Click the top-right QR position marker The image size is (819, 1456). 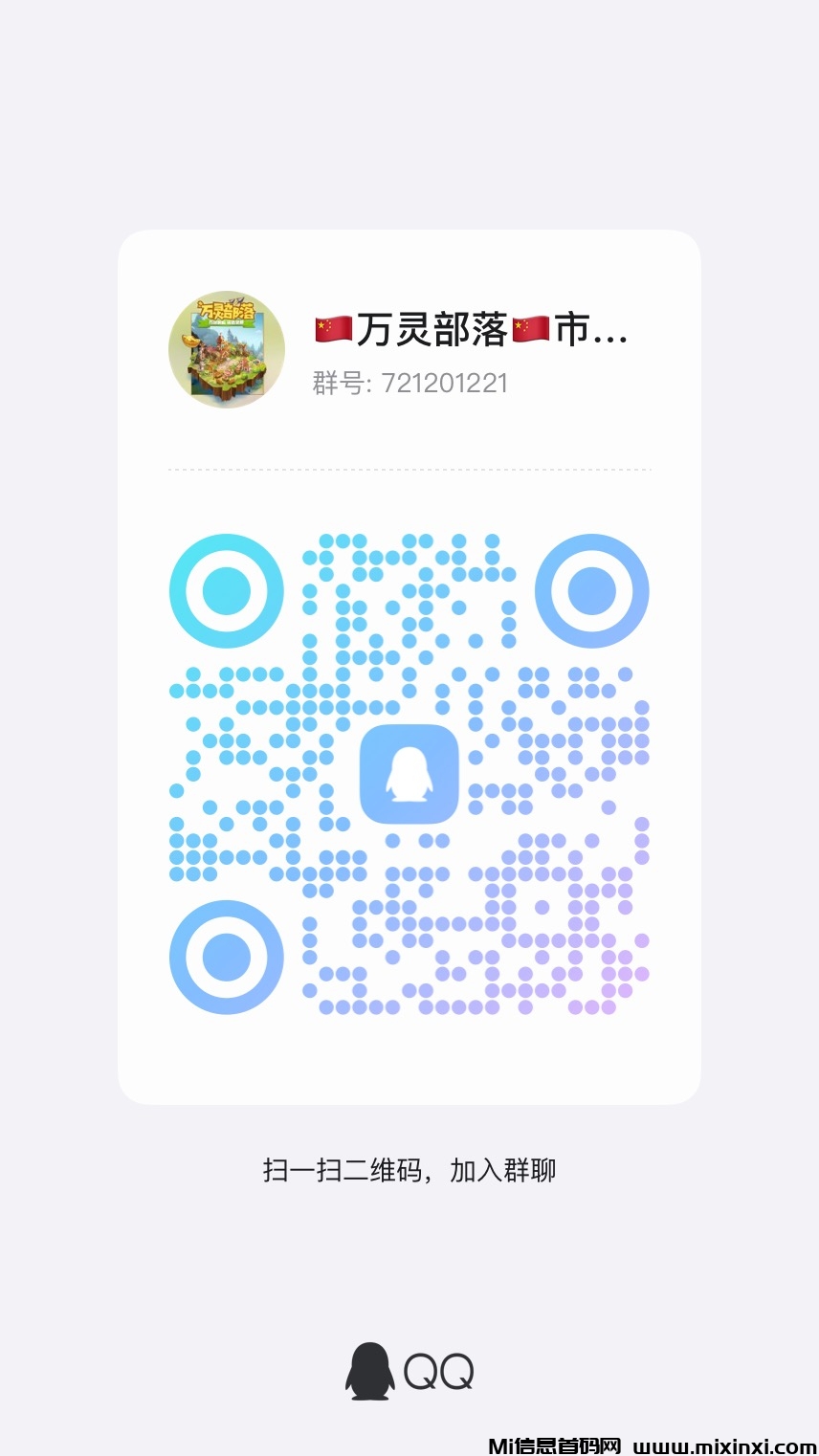(x=593, y=591)
